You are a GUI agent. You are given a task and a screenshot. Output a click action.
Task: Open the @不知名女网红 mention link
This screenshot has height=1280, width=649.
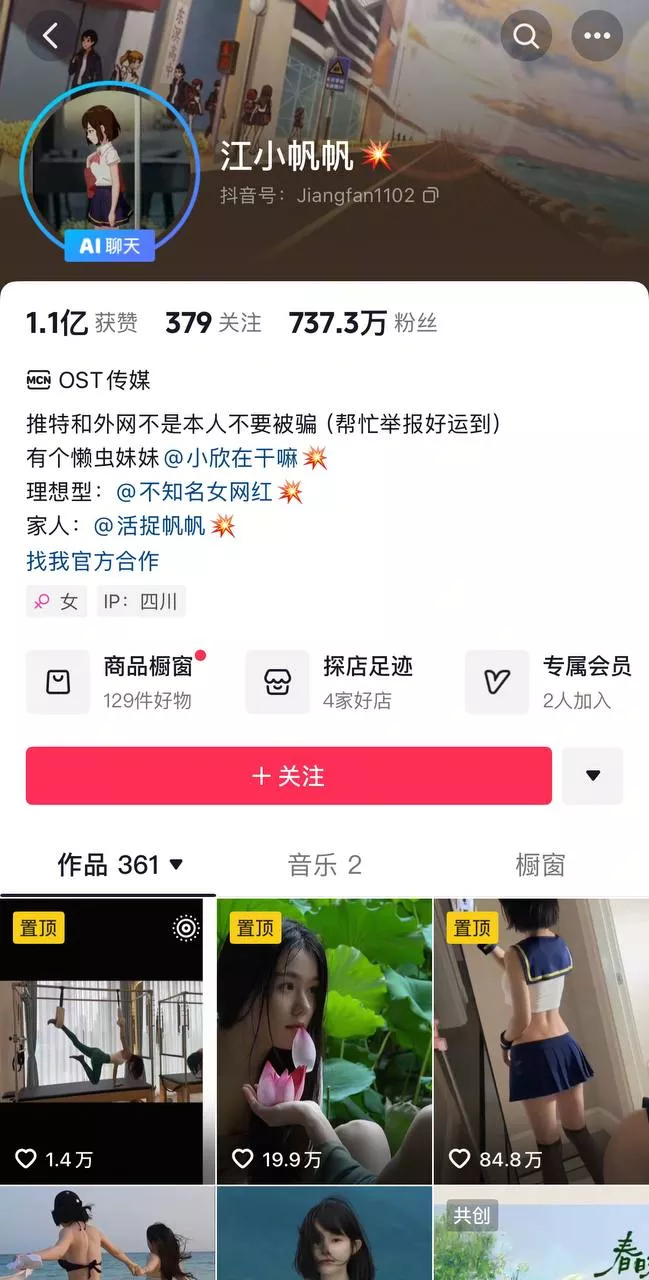click(x=195, y=492)
